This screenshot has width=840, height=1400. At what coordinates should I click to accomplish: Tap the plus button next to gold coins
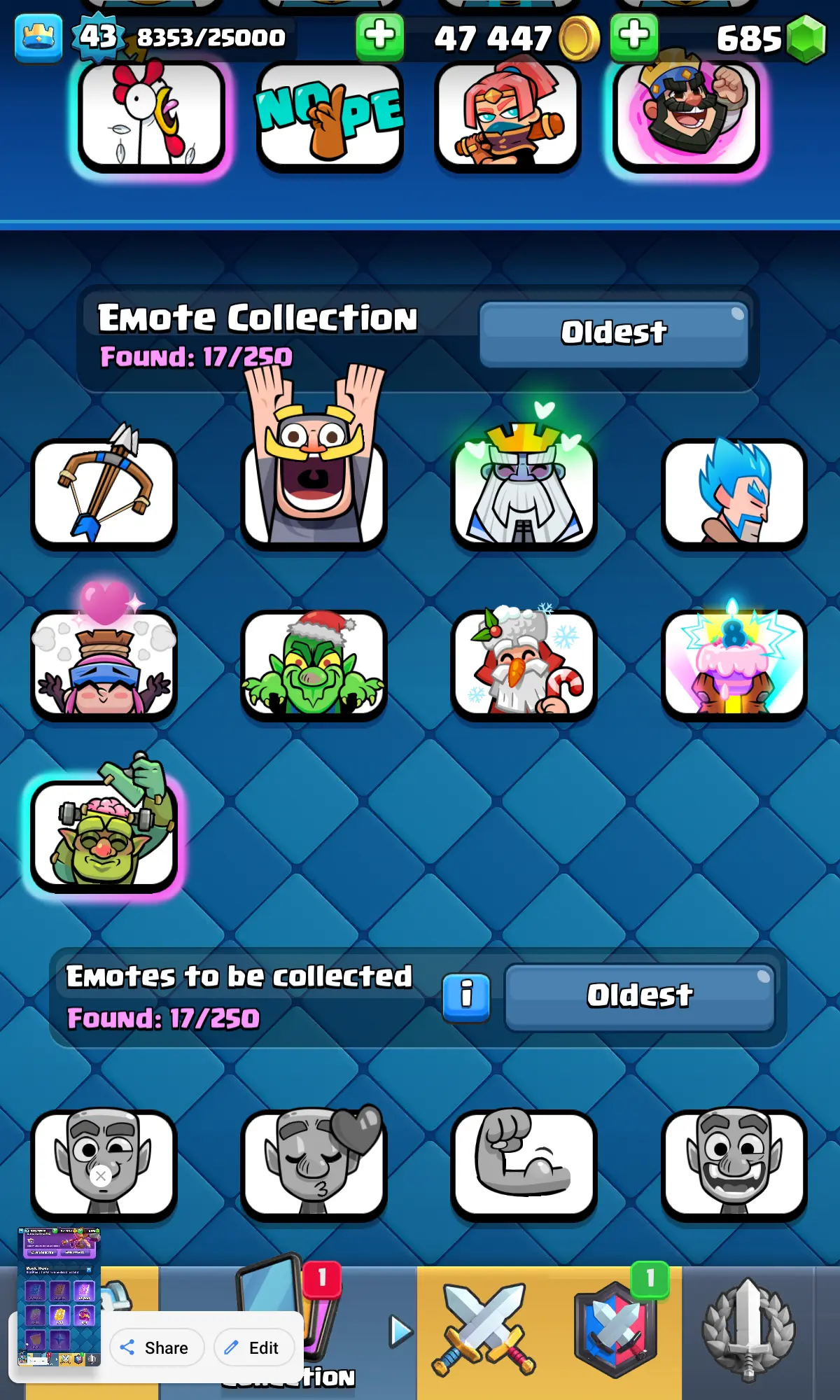(379, 36)
